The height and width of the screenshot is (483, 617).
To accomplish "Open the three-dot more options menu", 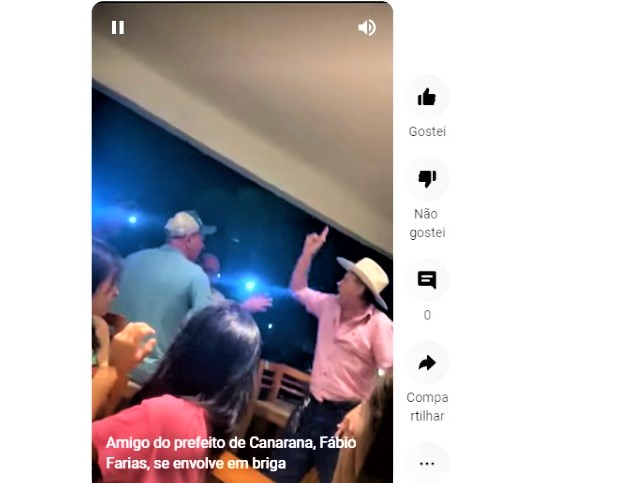I will pos(427,463).
